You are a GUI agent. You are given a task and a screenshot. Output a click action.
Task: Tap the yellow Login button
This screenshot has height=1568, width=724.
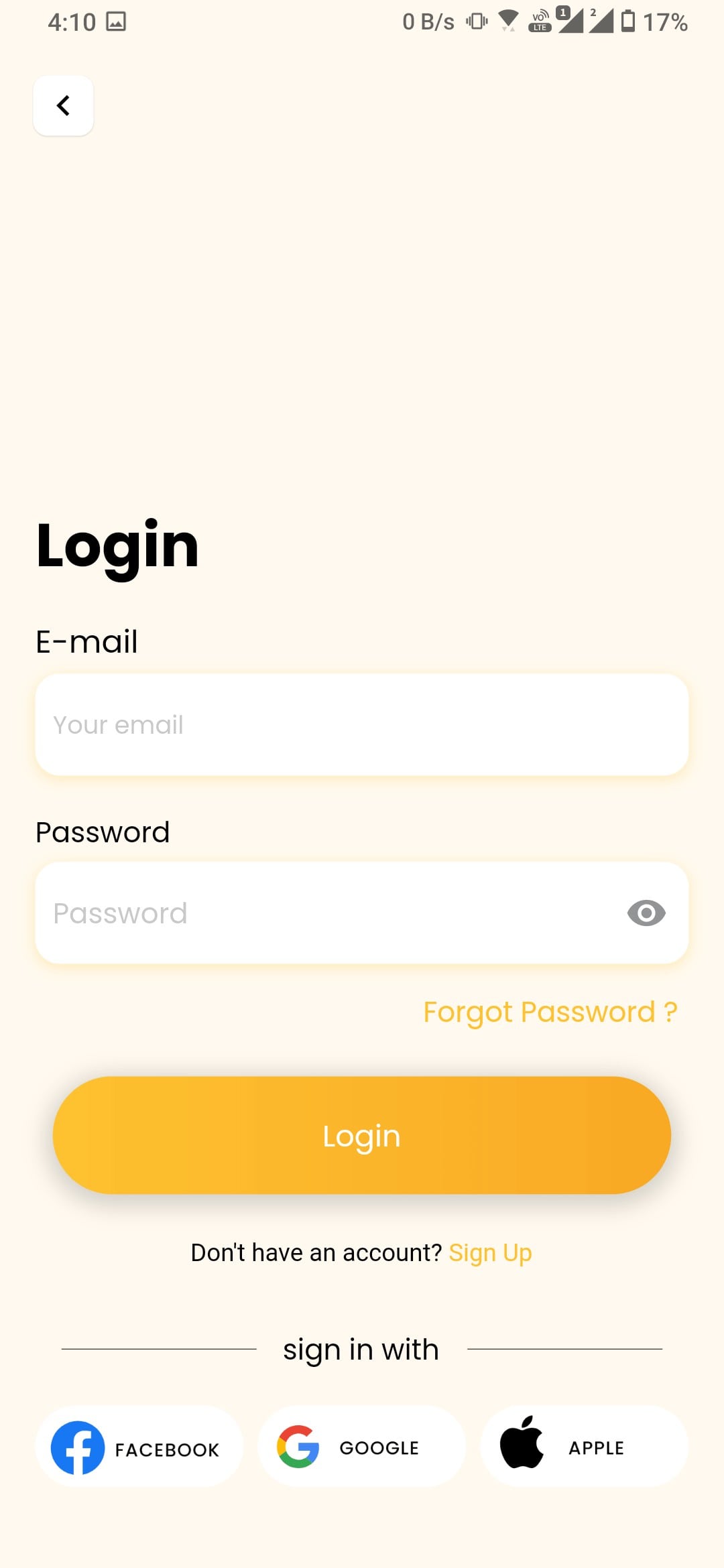coord(362,1135)
